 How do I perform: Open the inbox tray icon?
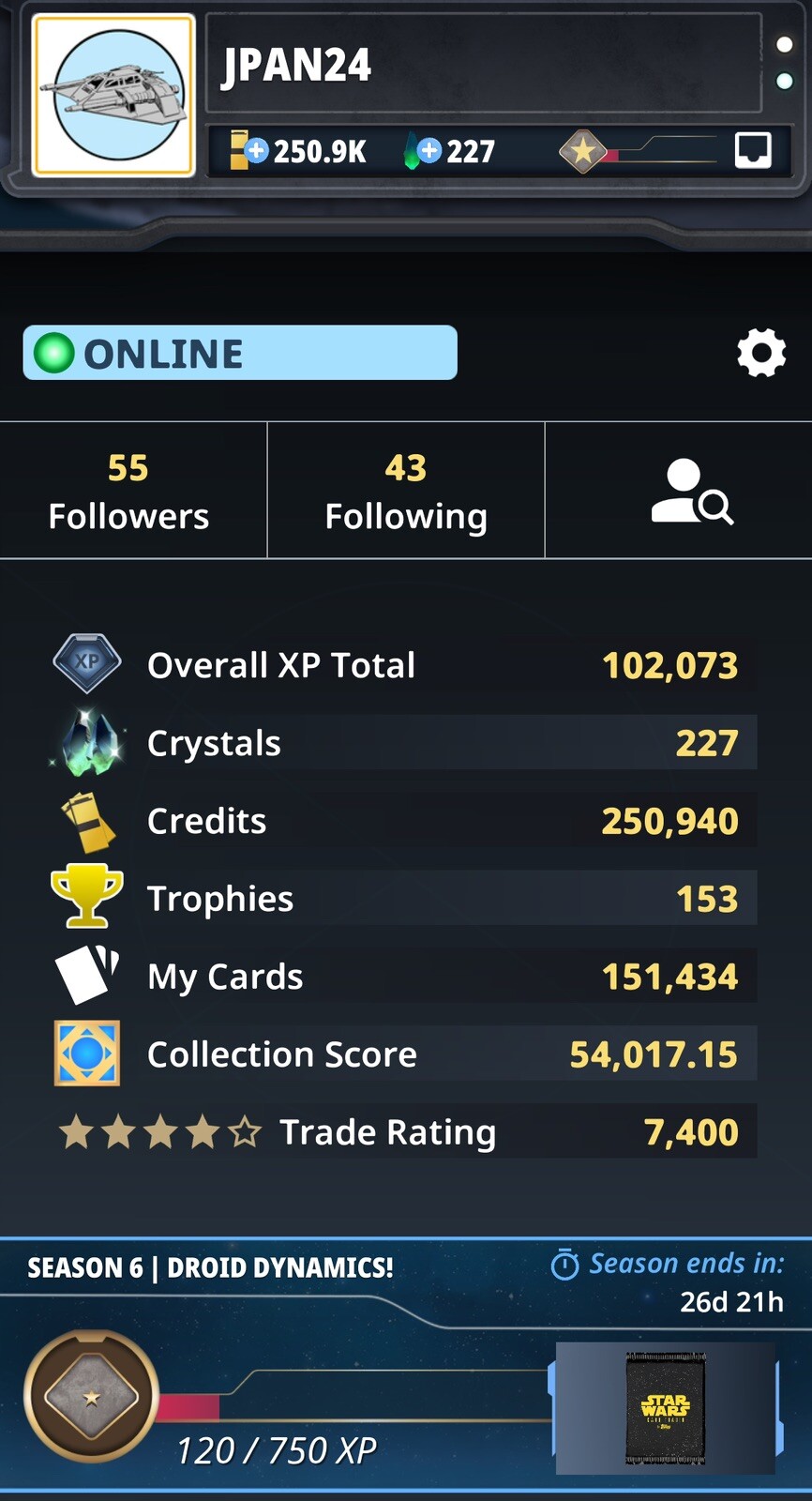[x=753, y=150]
